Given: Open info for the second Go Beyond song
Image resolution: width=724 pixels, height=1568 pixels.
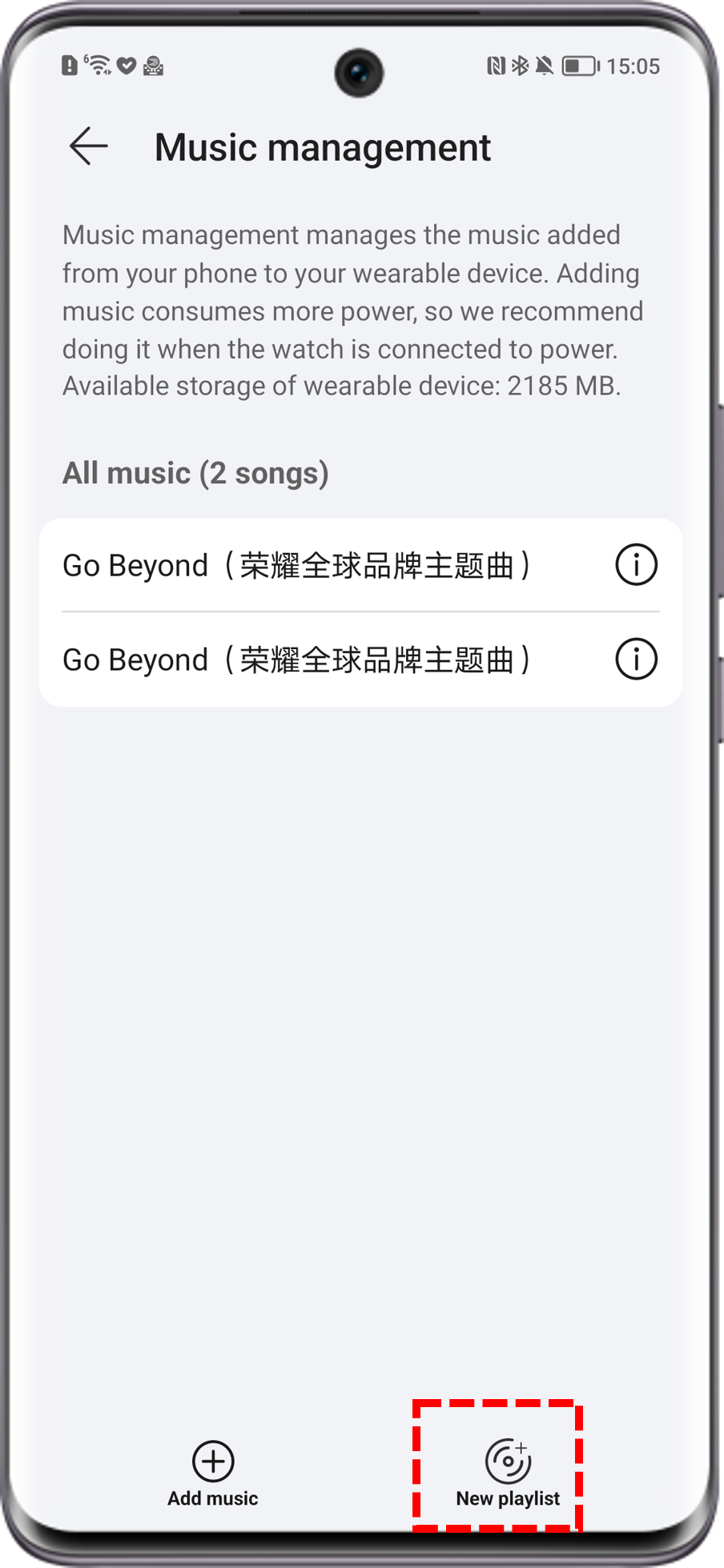Looking at the screenshot, I should [636, 660].
